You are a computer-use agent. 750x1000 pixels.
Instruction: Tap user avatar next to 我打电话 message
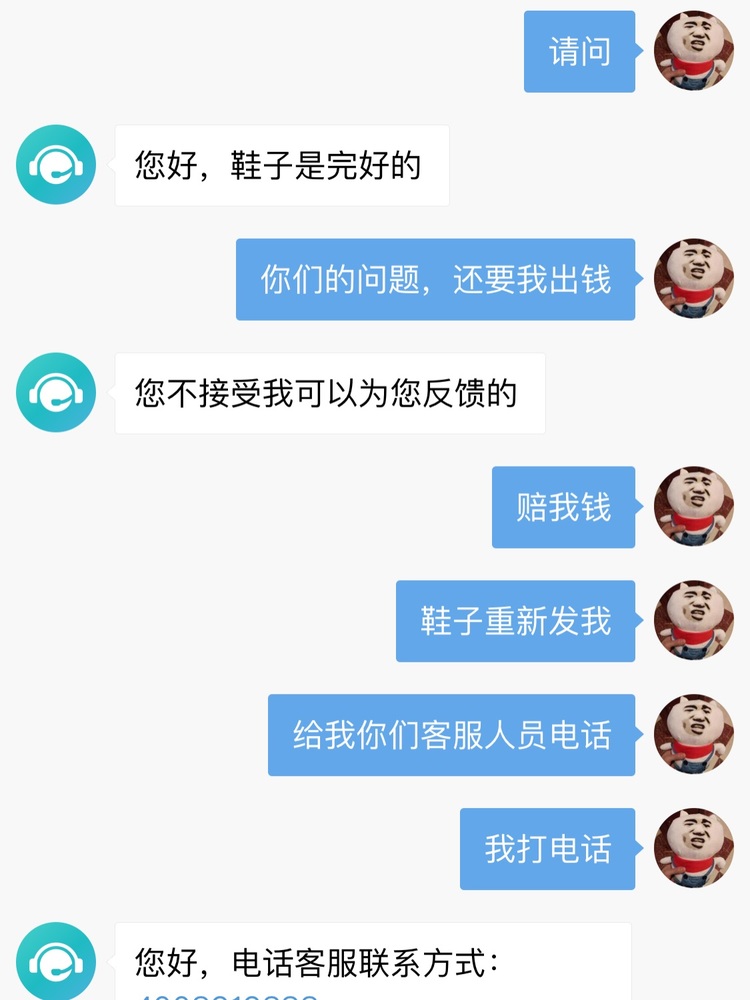tap(693, 849)
